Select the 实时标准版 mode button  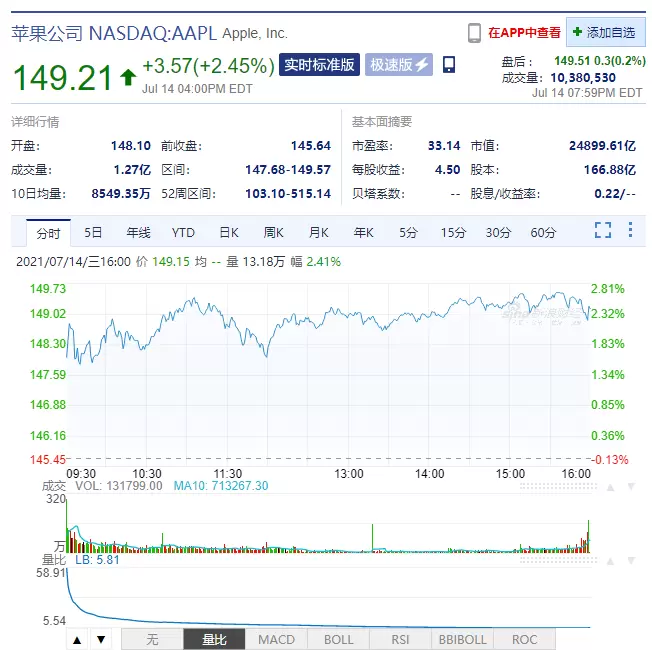click(318, 64)
